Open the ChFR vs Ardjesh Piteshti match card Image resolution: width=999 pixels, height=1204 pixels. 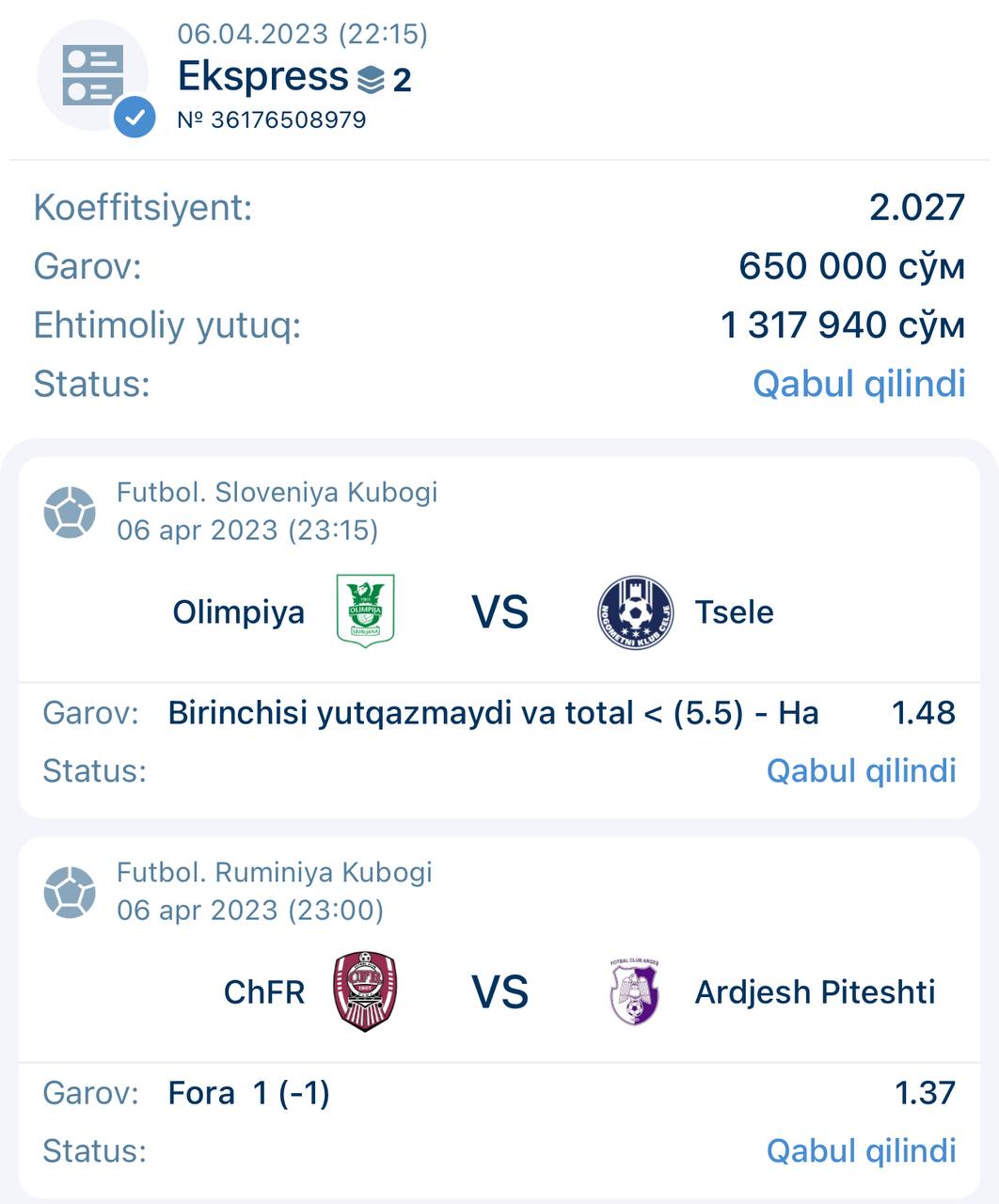click(x=499, y=992)
